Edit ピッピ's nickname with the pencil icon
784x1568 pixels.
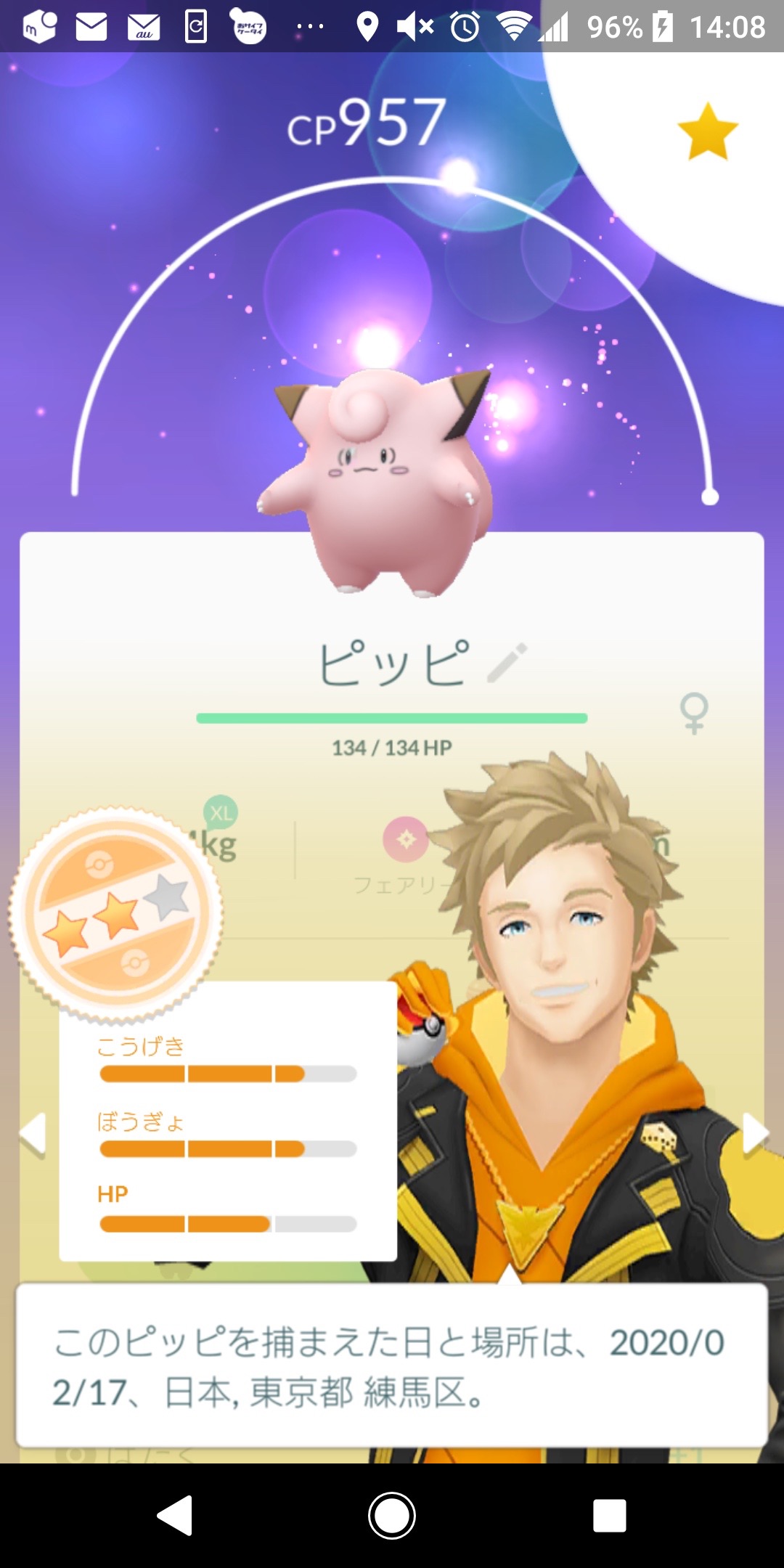pyautogui.click(x=507, y=663)
